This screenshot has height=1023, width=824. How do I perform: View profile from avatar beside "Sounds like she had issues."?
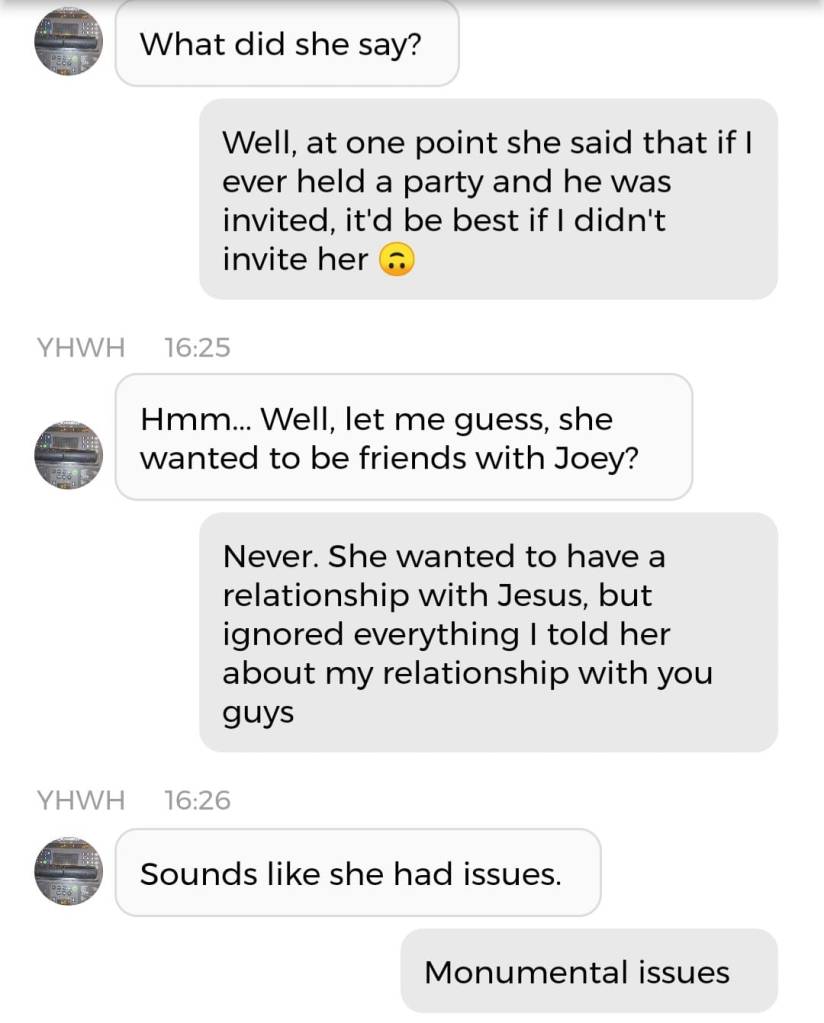69,872
